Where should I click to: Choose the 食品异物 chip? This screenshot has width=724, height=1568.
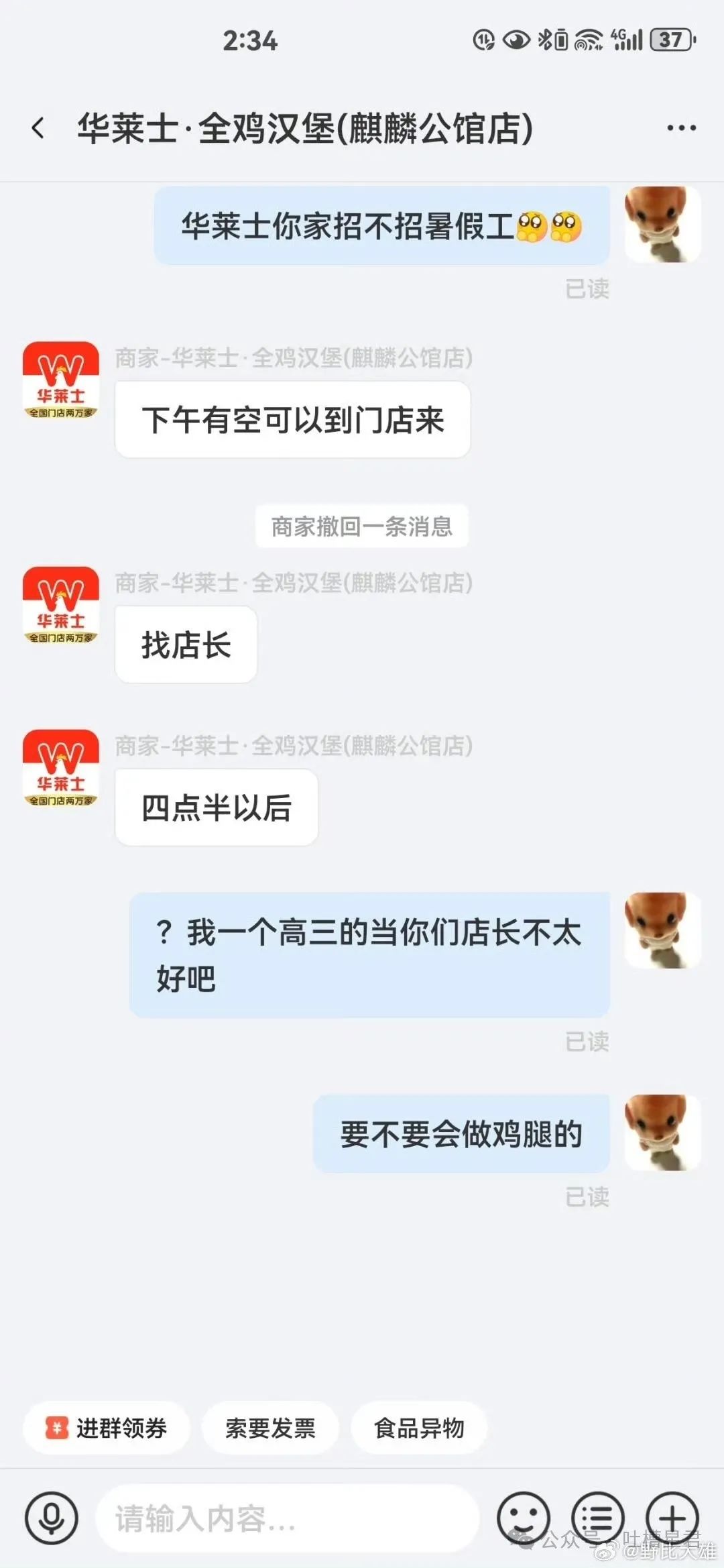point(419,1428)
